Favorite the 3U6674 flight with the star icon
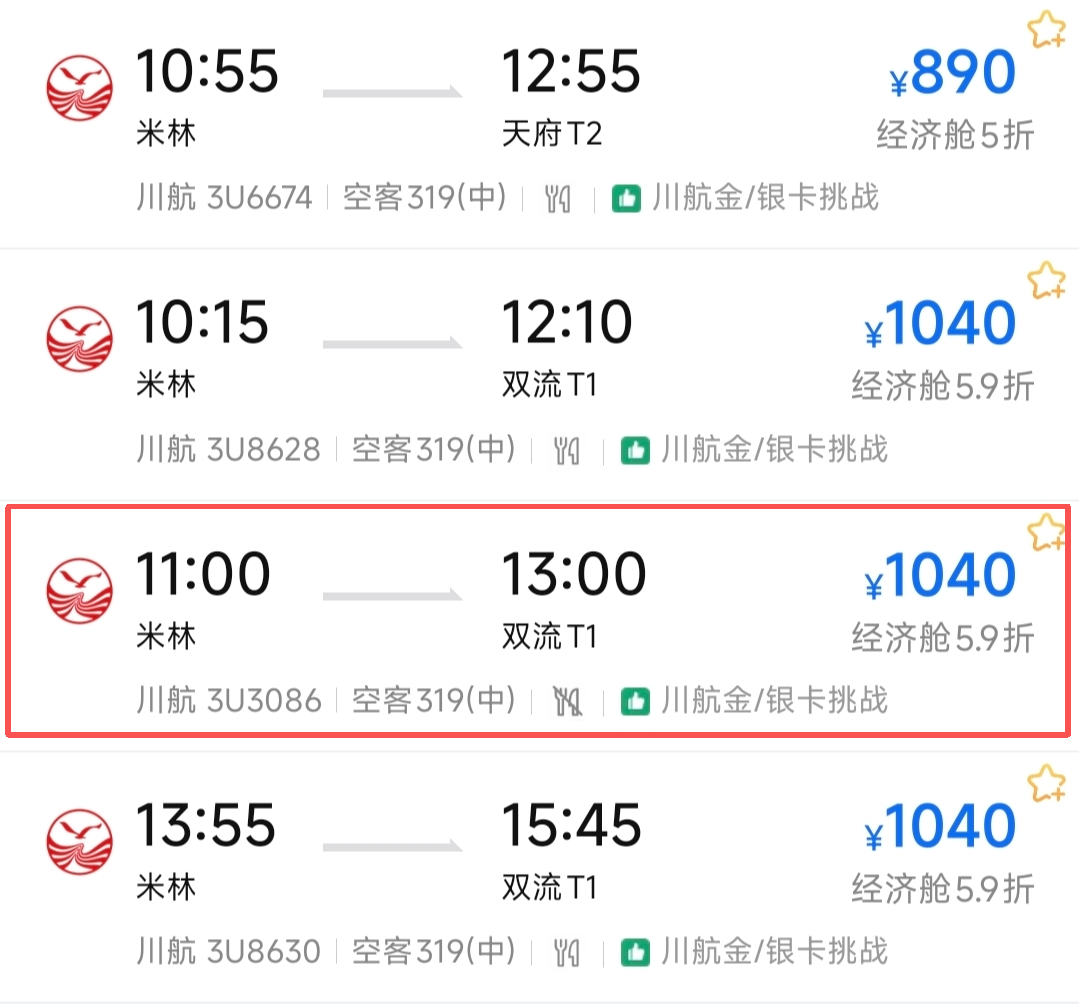This screenshot has width=1079, height=1004. coord(1046,30)
